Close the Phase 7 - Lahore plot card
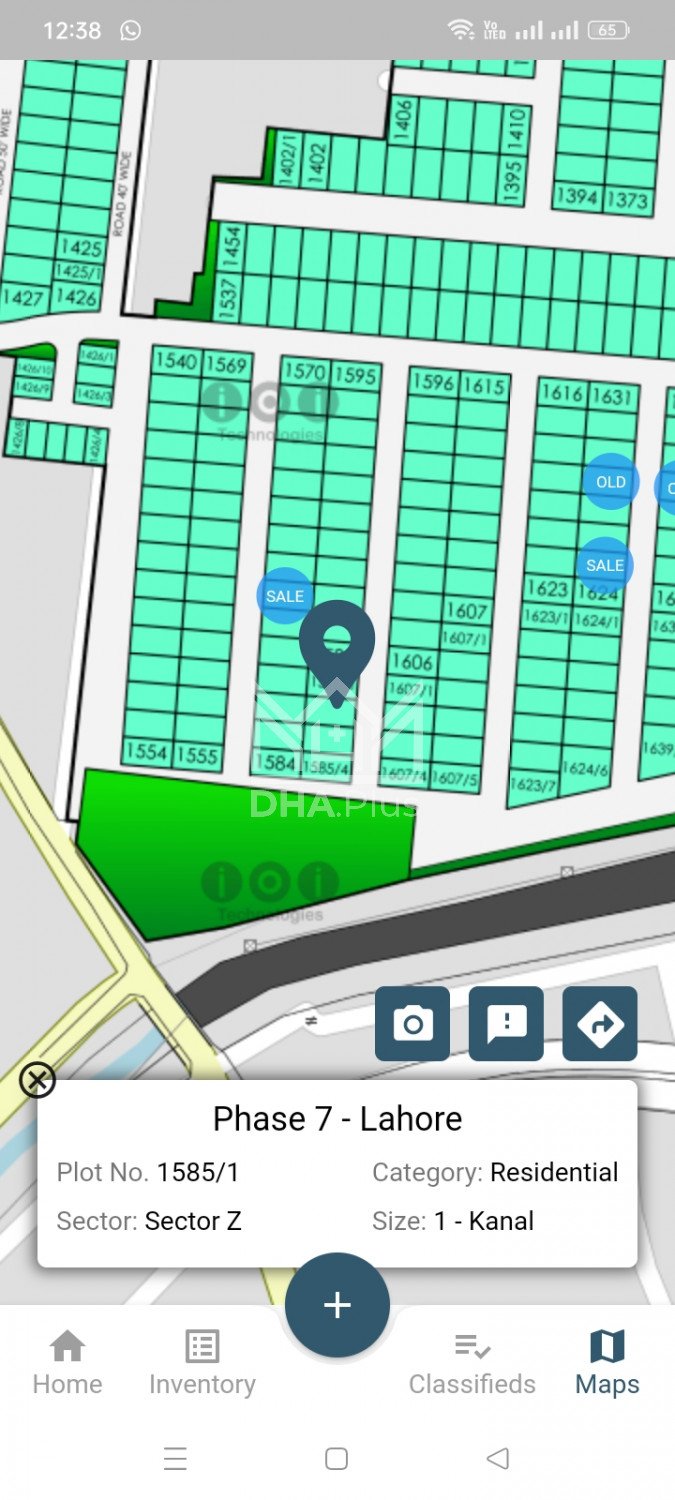Image resolution: width=675 pixels, height=1500 pixels. click(x=37, y=1080)
